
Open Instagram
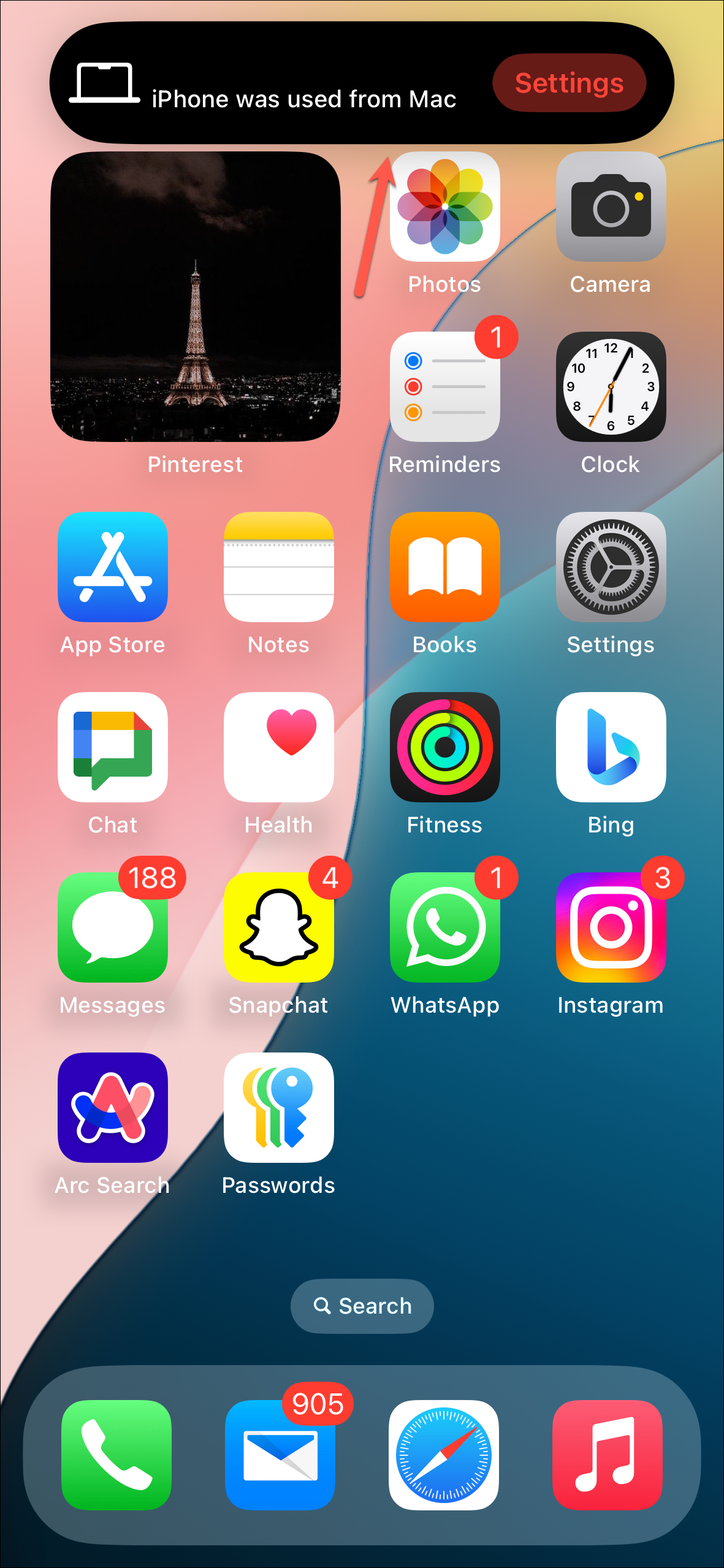(611, 927)
